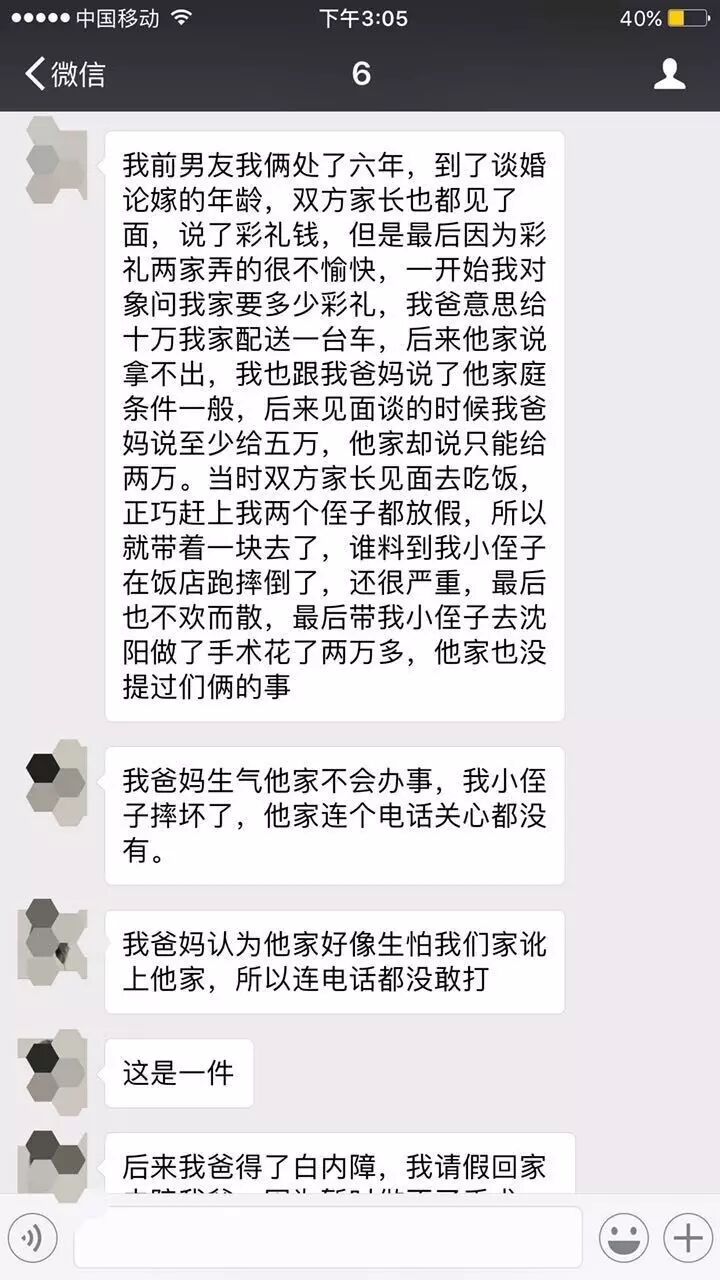Go back to the 微信 chat list
The width and height of the screenshot is (720, 1280).
coord(65,74)
